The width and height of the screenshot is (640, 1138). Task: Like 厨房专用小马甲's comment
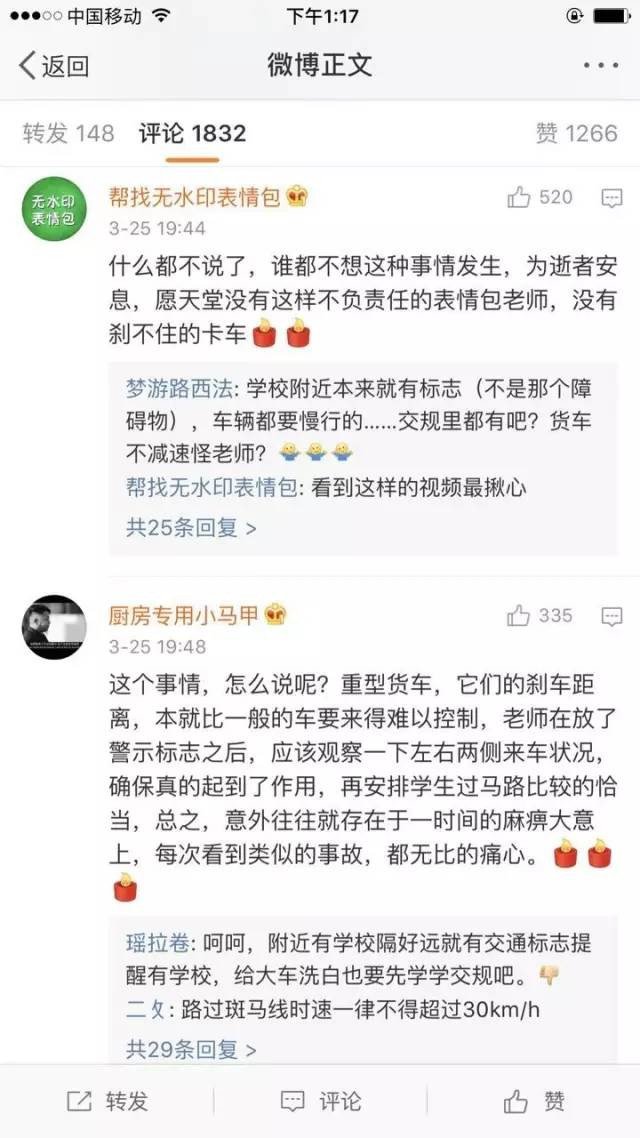click(x=540, y=616)
